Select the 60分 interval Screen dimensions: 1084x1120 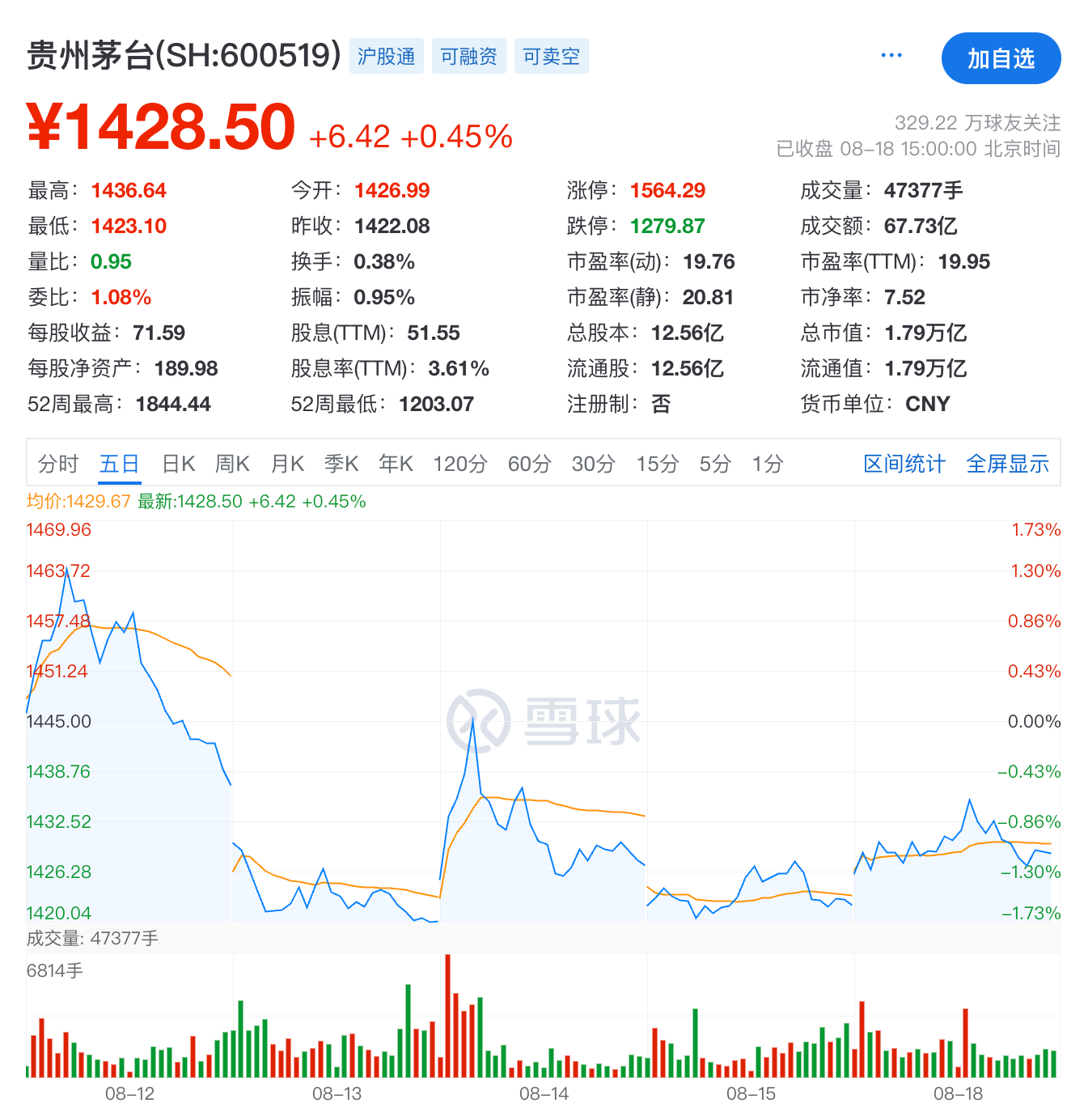coord(530,464)
